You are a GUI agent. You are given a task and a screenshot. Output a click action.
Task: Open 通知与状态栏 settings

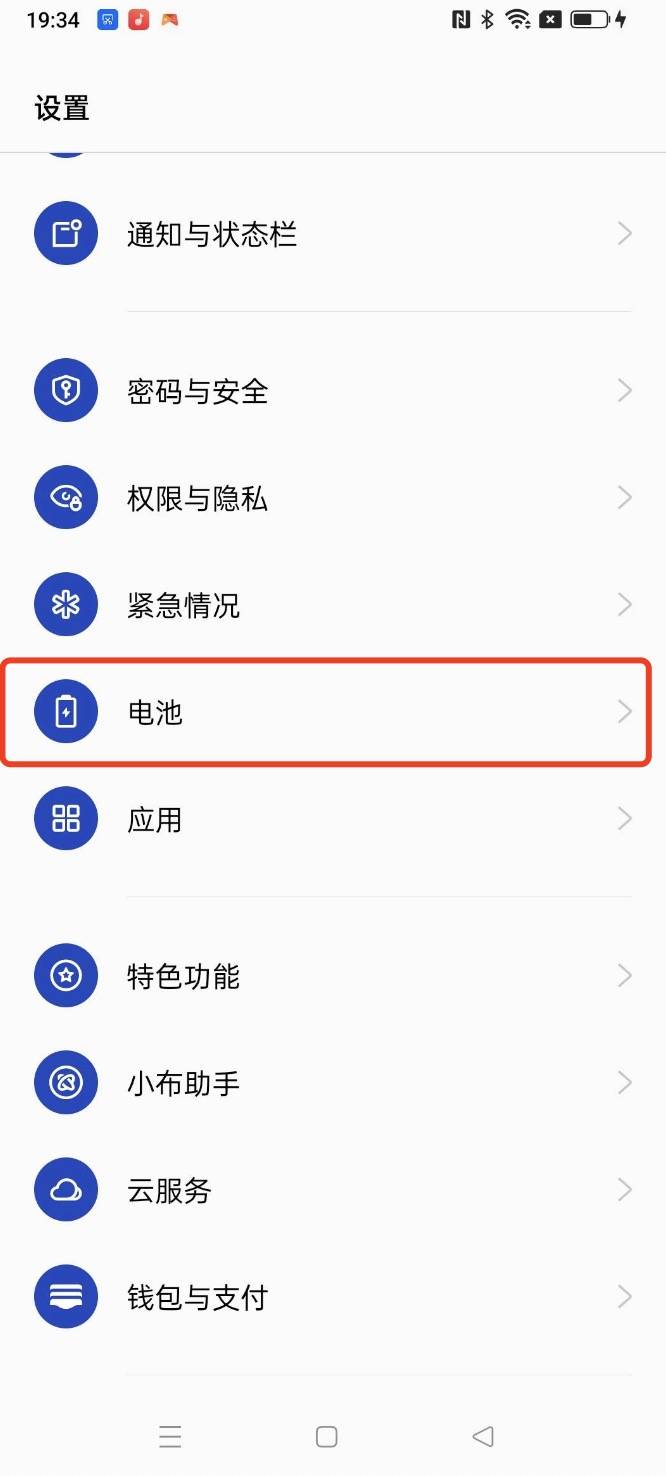pos(333,234)
